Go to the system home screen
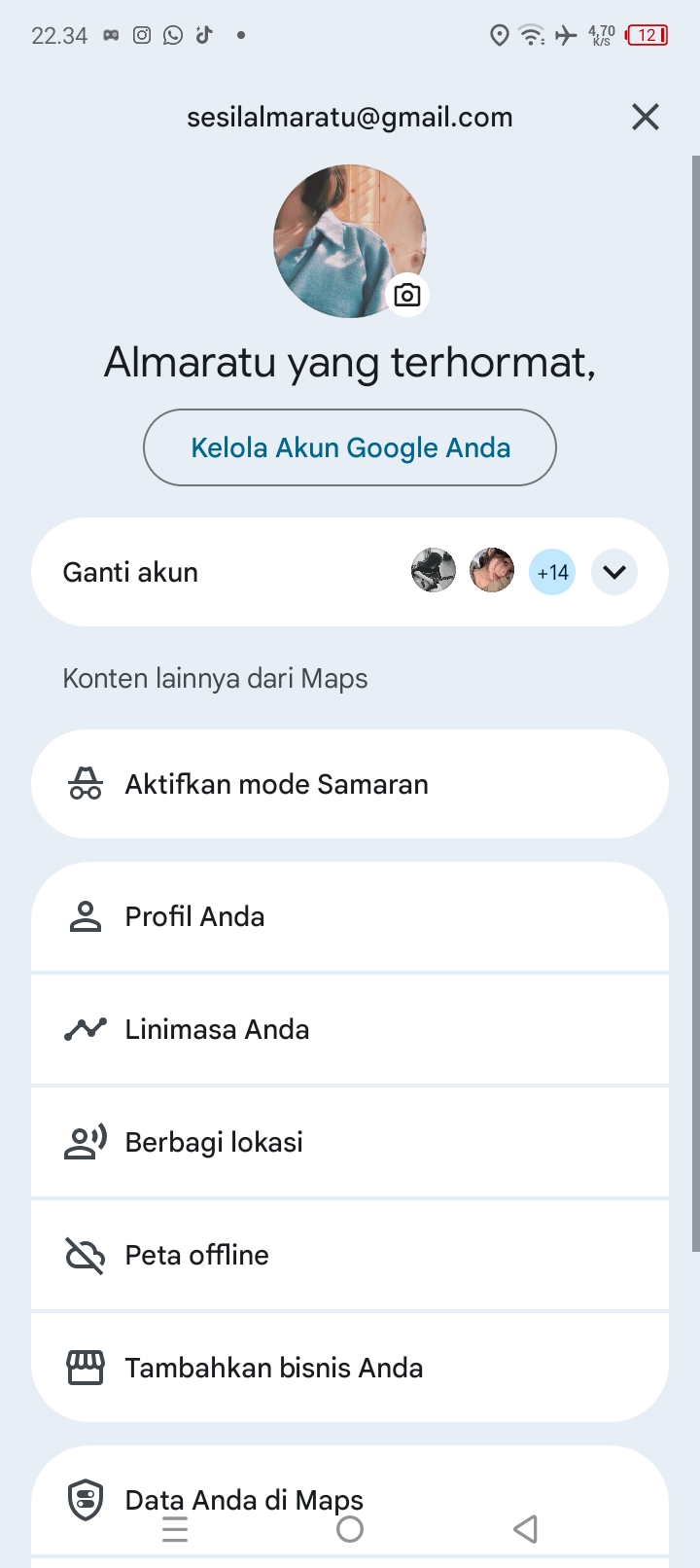Image resolution: width=700 pixels, height=1568 pixels. pyautogui.click(x=350, y=1529)
